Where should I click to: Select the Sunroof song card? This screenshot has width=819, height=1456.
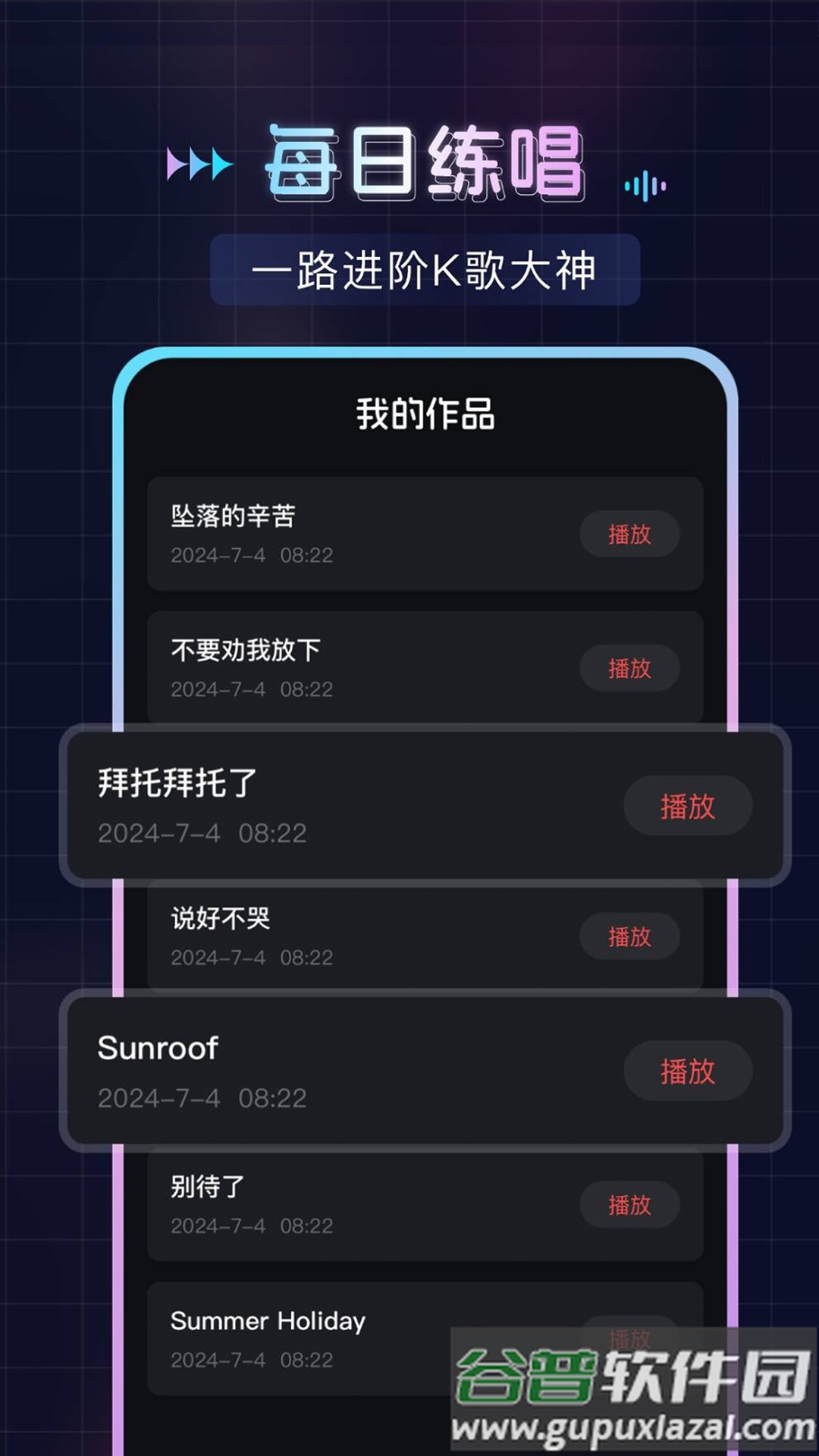(303, 1072)
